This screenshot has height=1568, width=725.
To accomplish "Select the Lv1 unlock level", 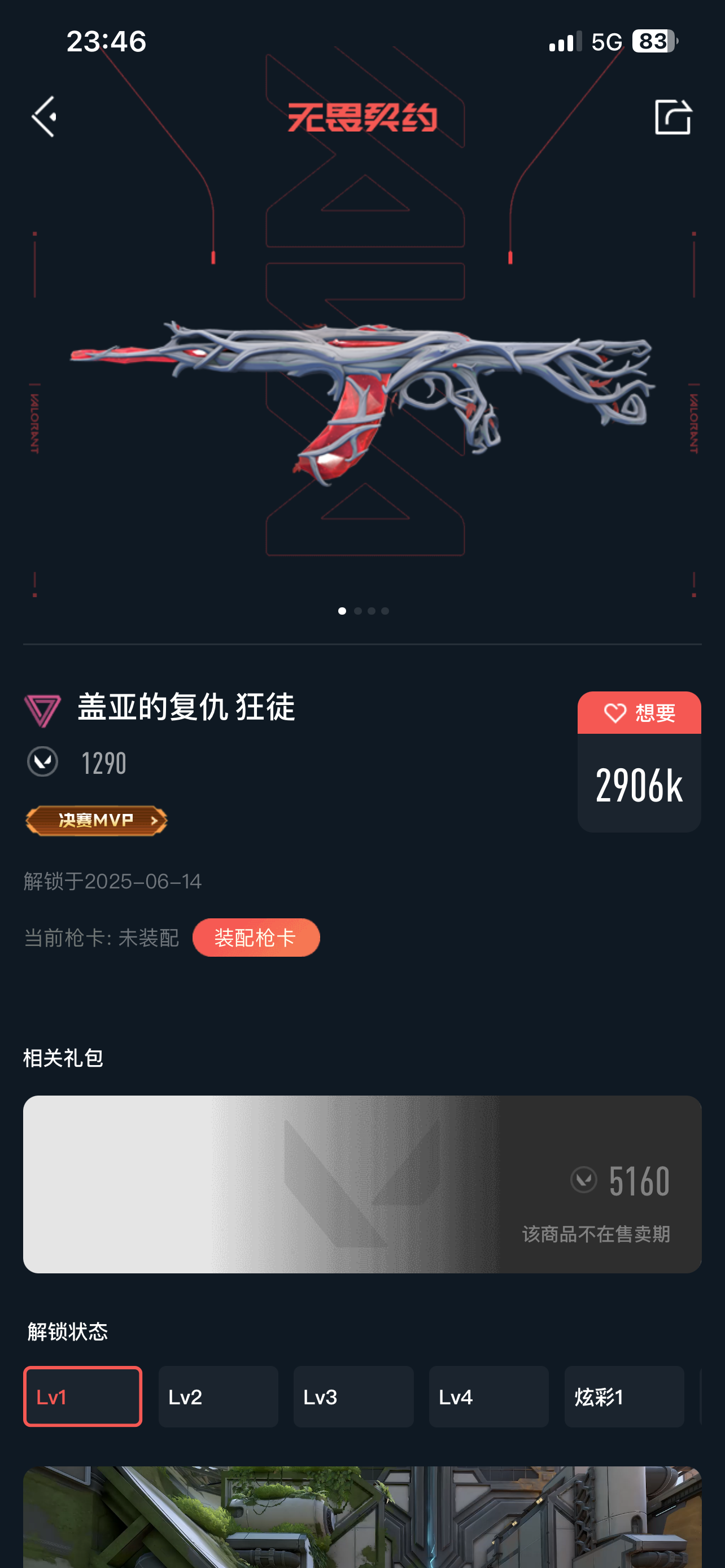I will 83,1396.
